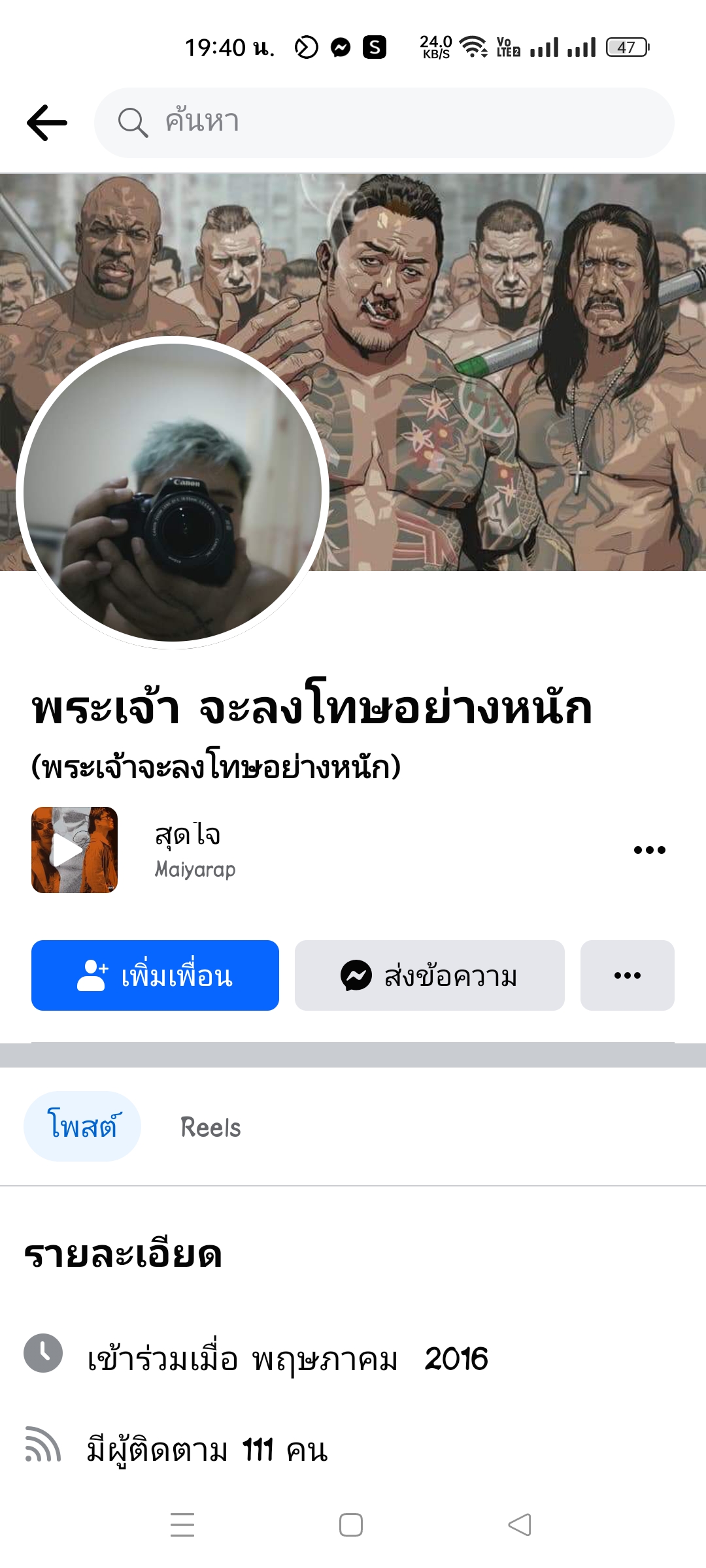Open options for the สุดใจ song
The width and height of the screenshot is (706, 1568).
click(649, 850)
